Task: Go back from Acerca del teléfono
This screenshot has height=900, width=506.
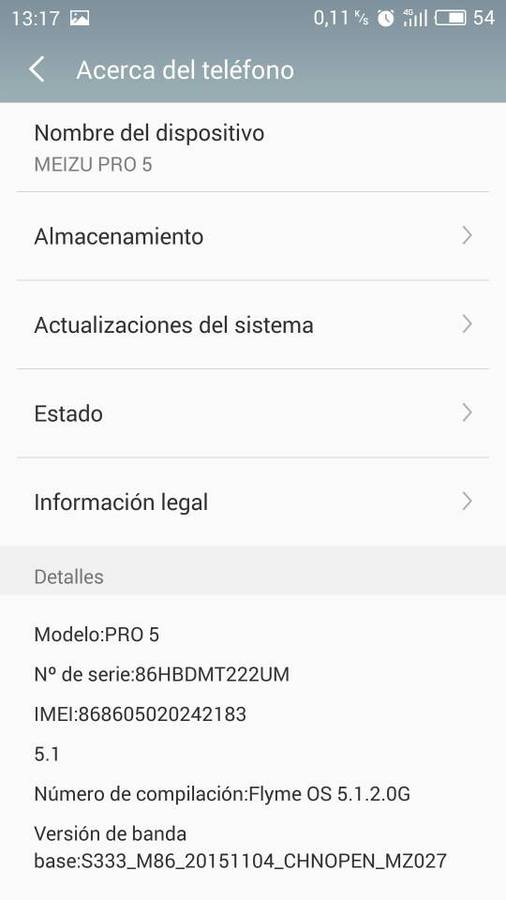Action: (37, 70)
